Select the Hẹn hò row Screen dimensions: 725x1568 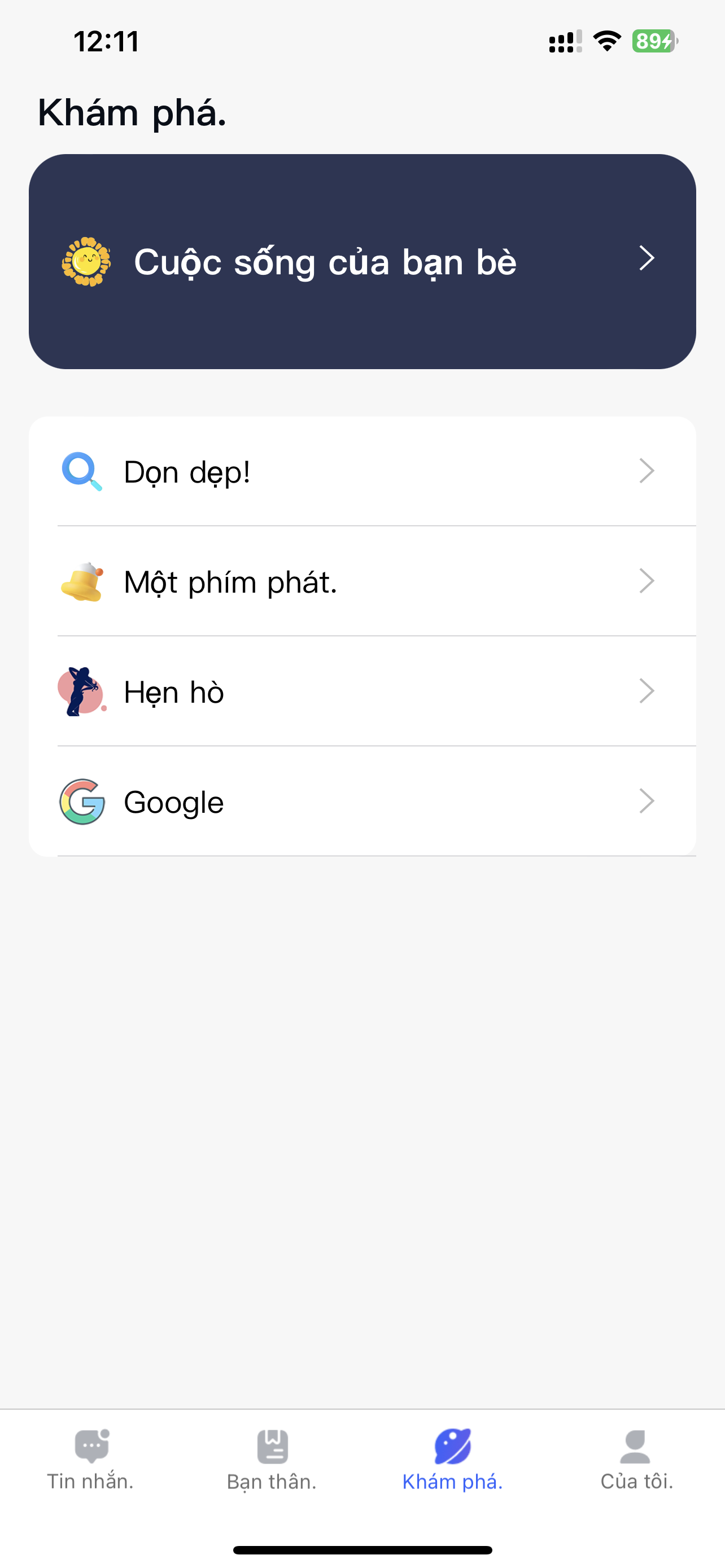click(362, 691)
